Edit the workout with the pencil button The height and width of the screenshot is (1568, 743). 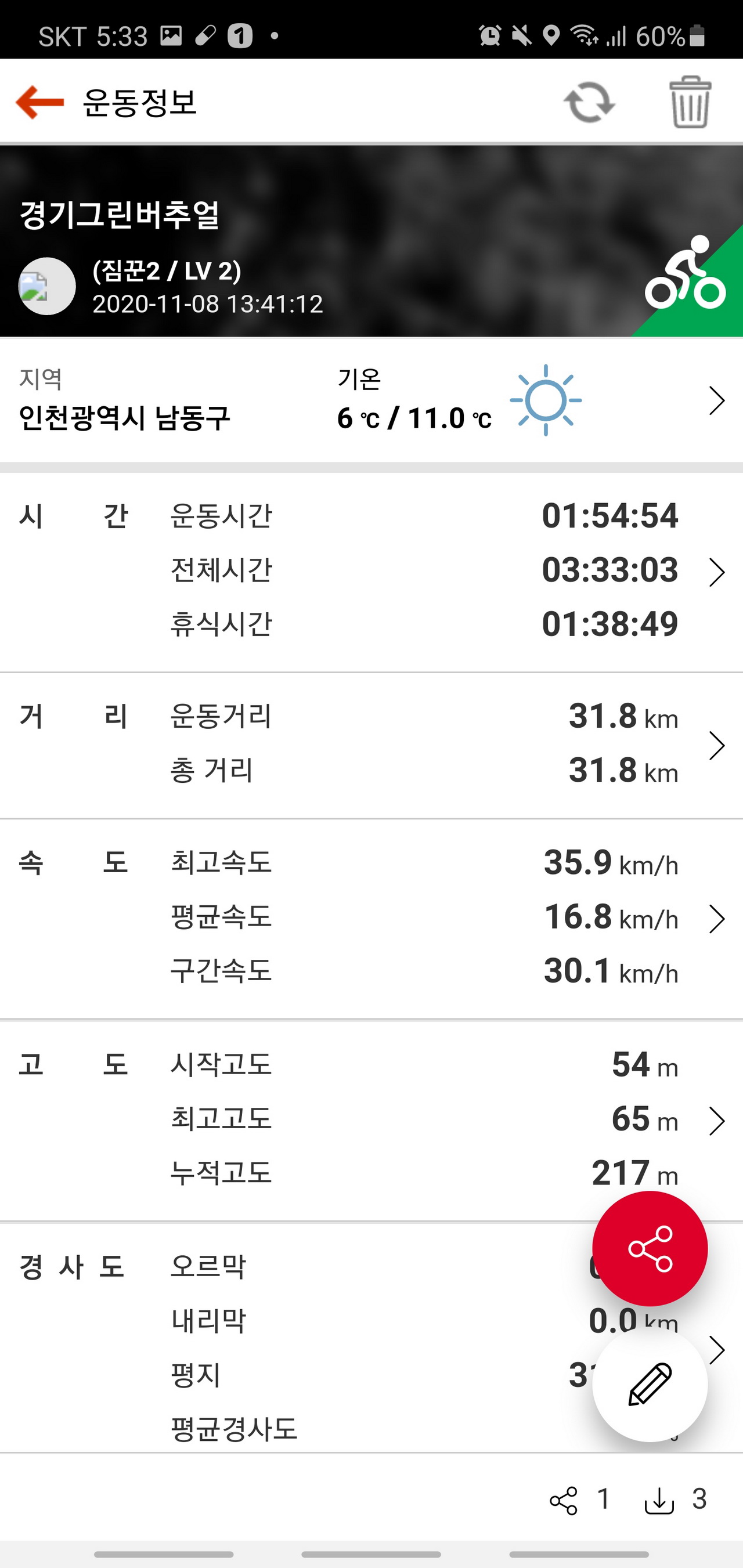tap(650, 1384)
